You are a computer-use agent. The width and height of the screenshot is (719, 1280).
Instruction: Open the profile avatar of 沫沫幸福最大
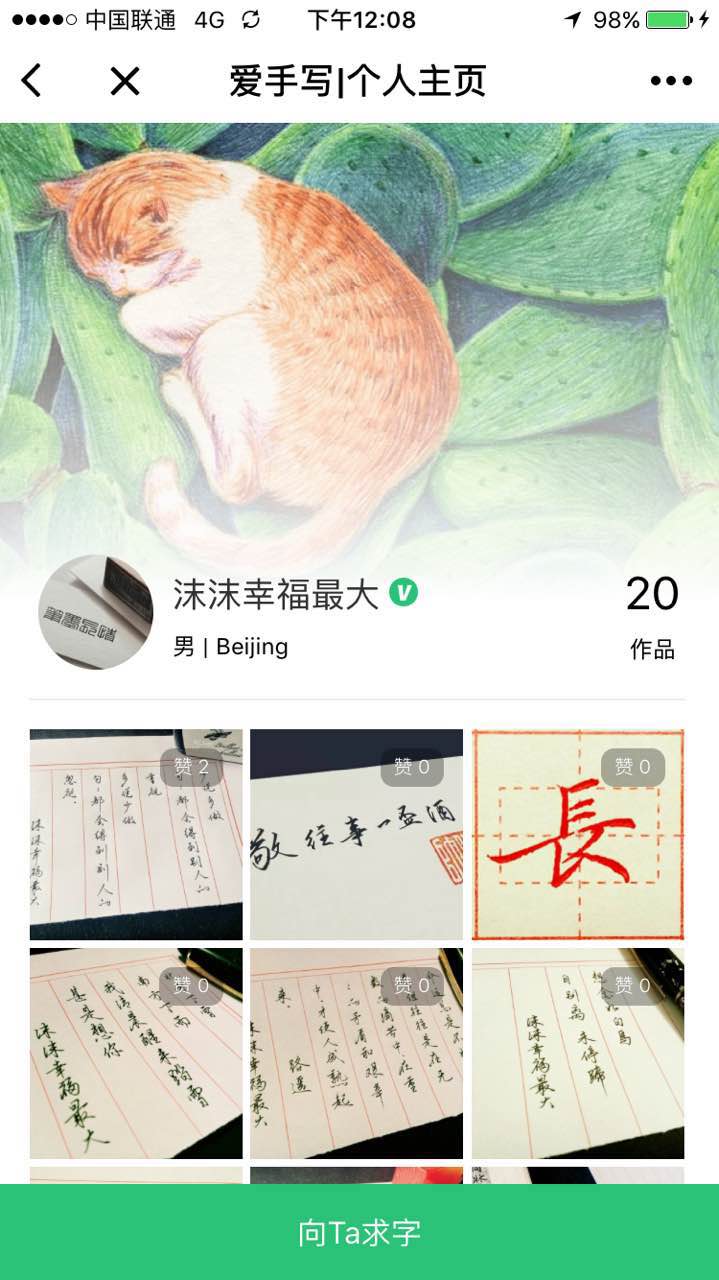[x=95, y=613]
